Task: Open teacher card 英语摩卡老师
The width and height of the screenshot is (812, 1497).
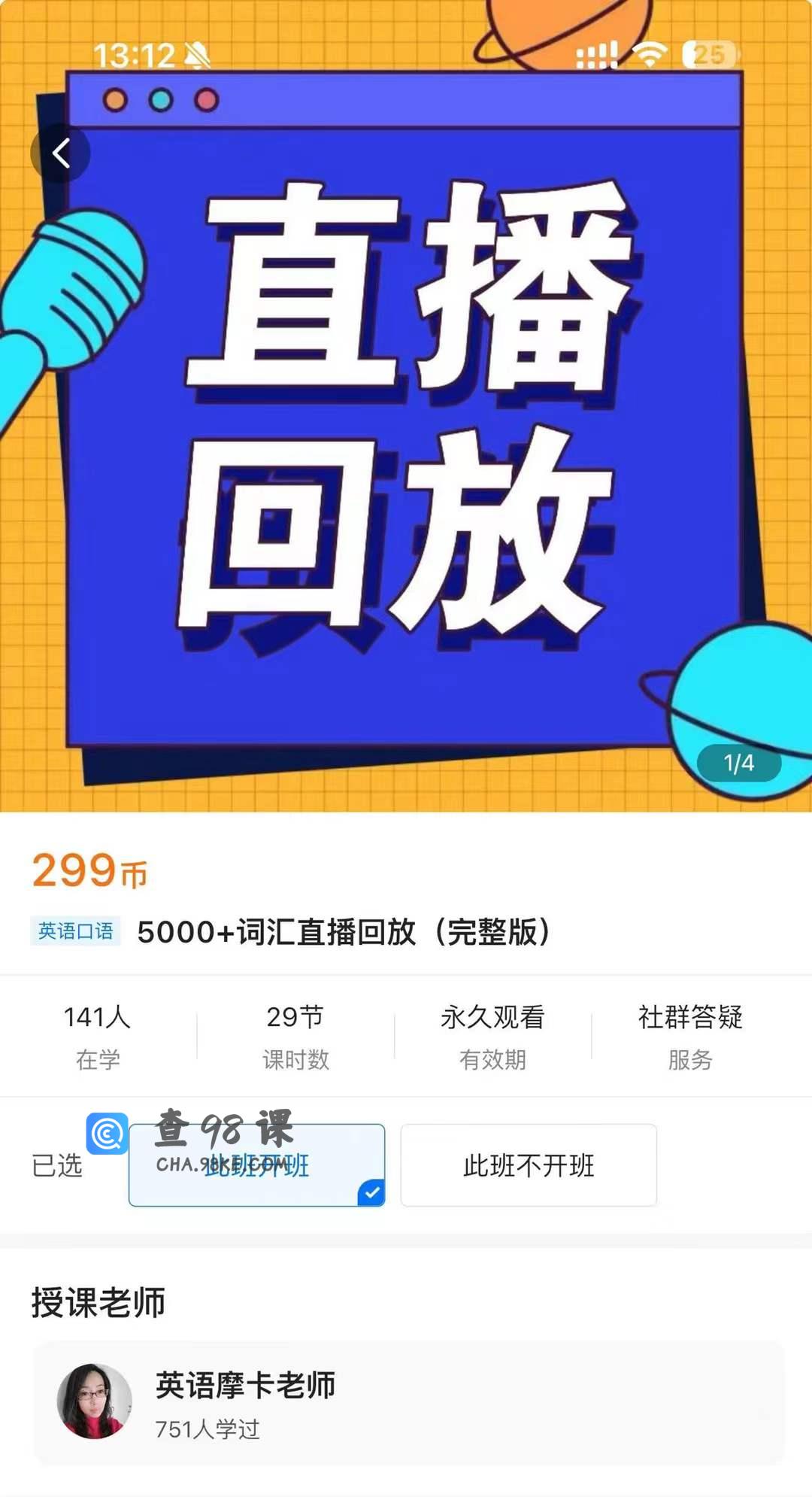Action: (408, 1403)
